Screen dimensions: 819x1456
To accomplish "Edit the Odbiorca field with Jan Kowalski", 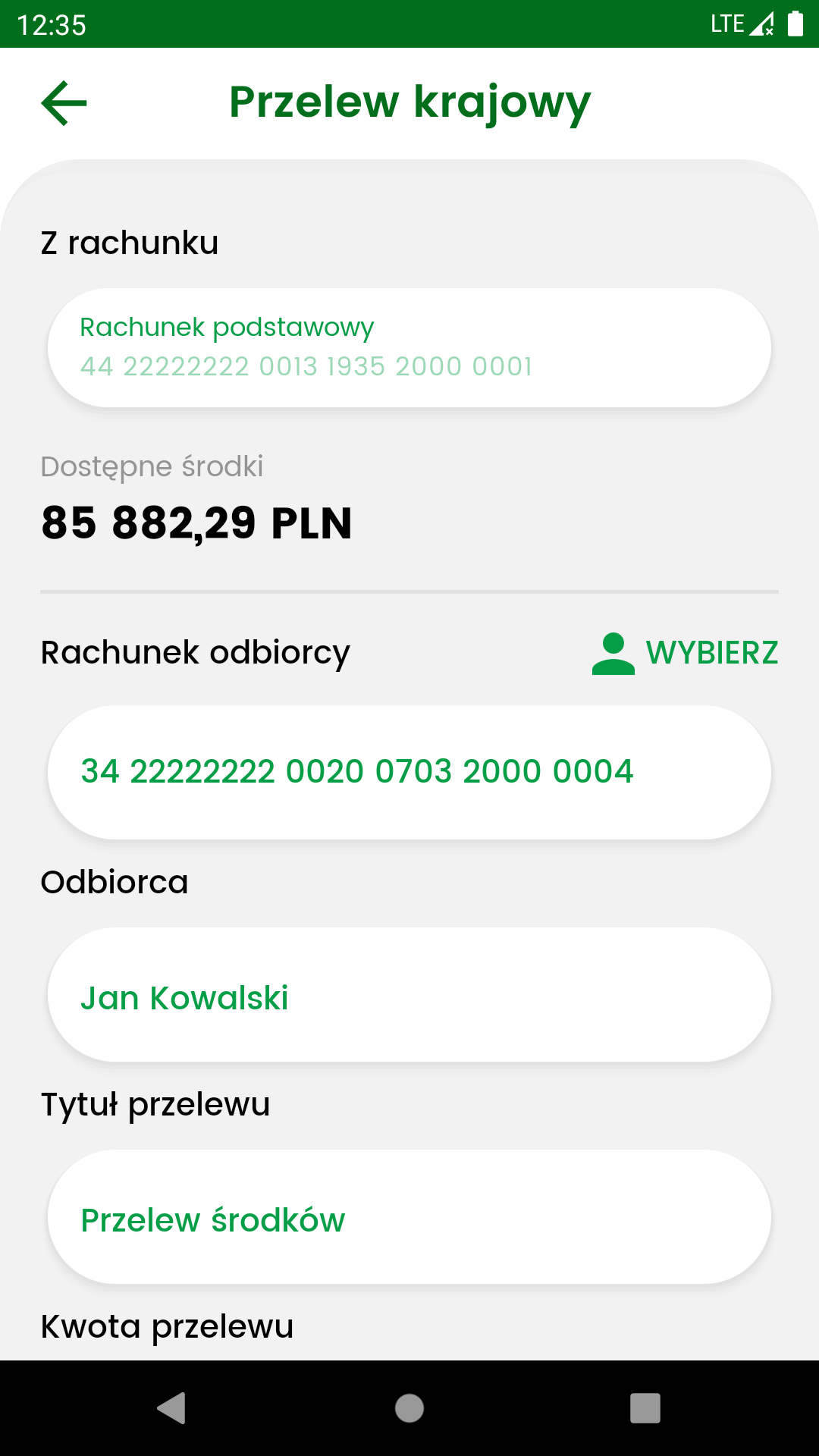I will tap(409, 994).
